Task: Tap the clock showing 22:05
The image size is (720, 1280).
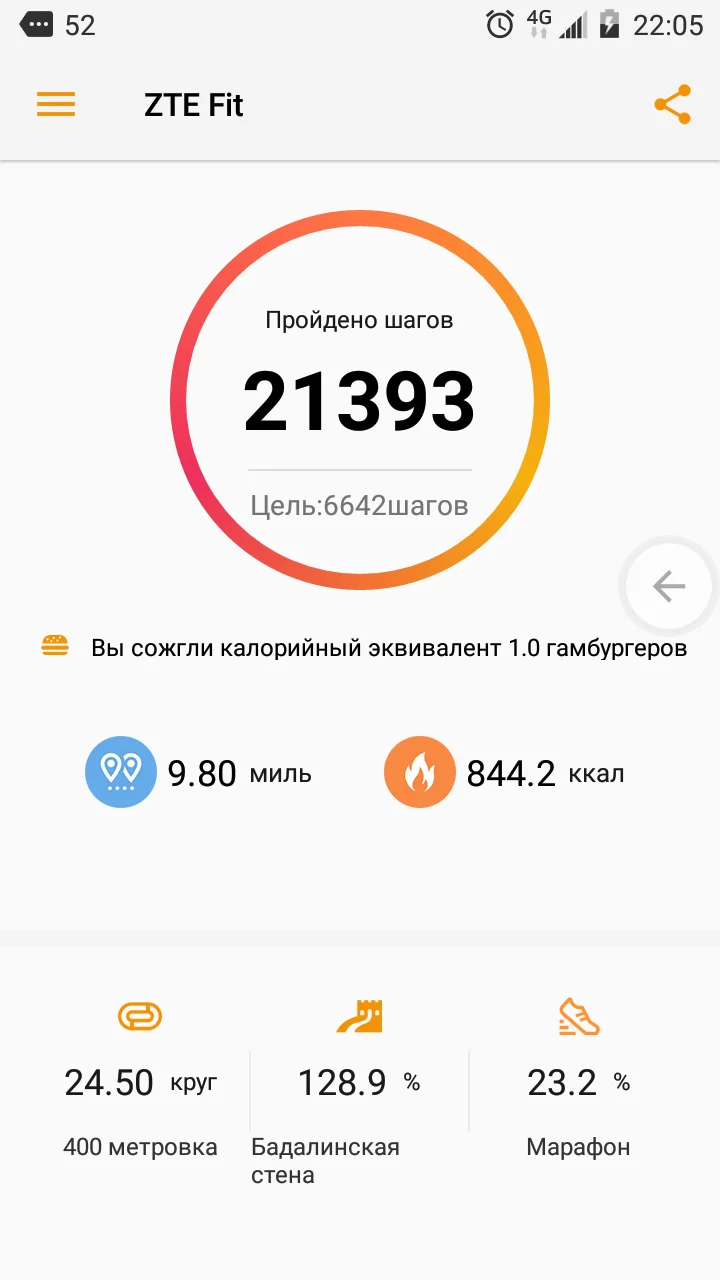Action: tap(664, 25)
